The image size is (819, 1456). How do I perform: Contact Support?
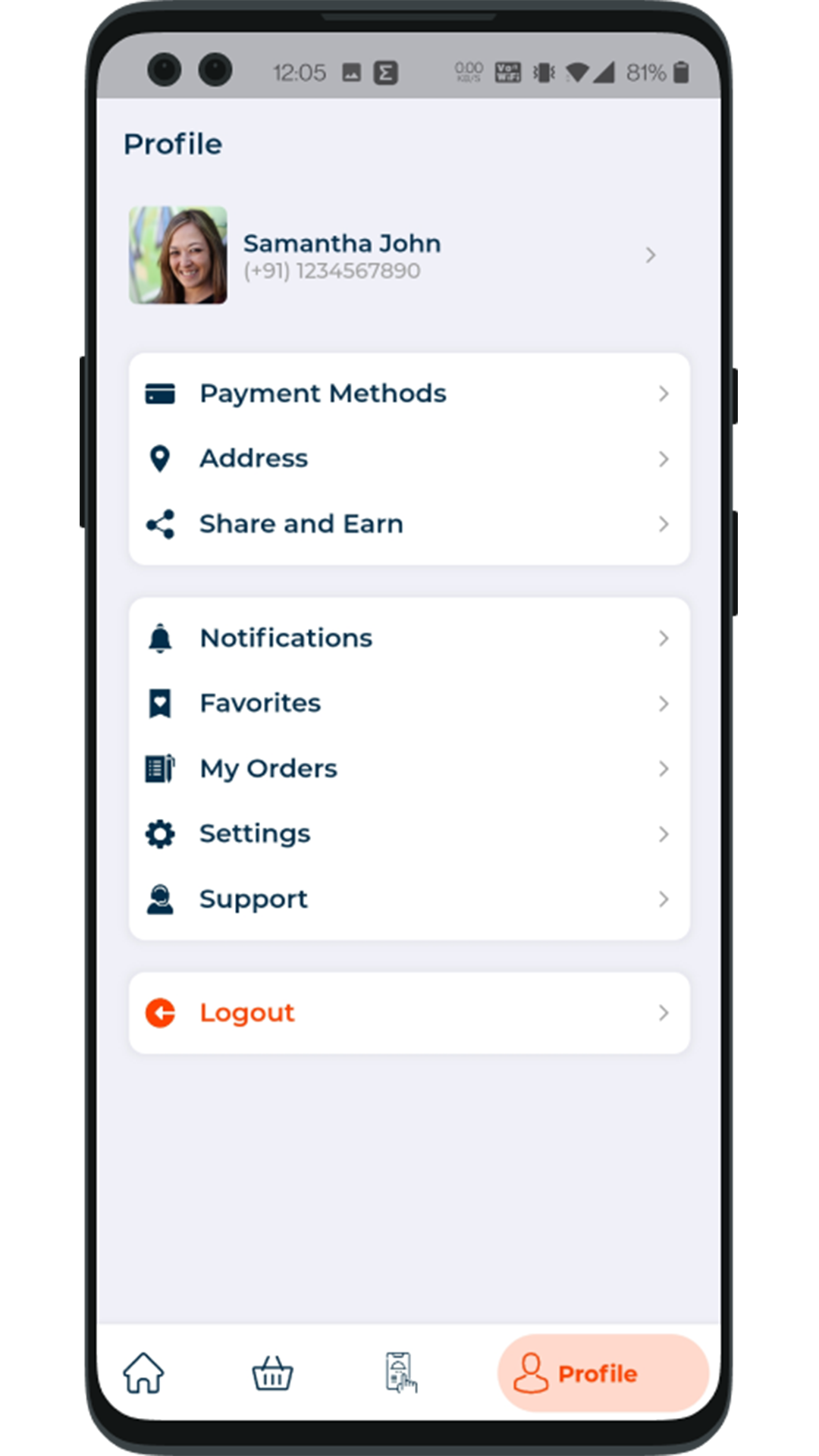tap(409, 899)
